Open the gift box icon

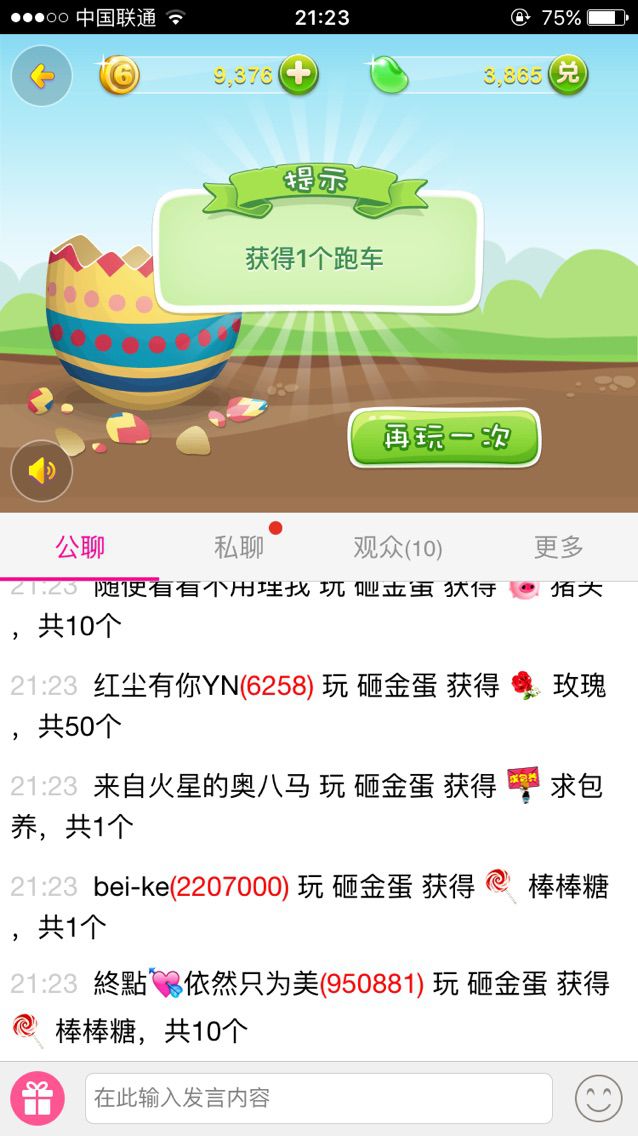click(38, 1098)
